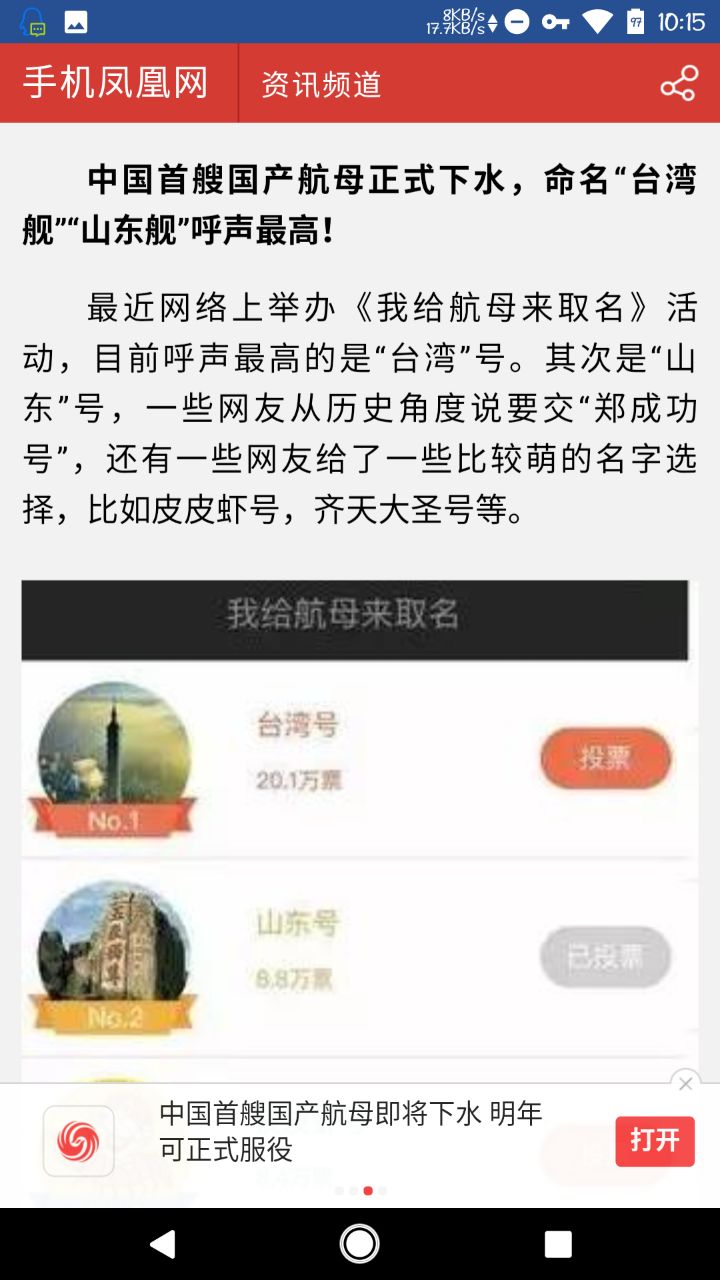Go back using the system back button
The height and width of the screenshot is (1280, 720).
pyautogui.click(x=162, y=1244)
